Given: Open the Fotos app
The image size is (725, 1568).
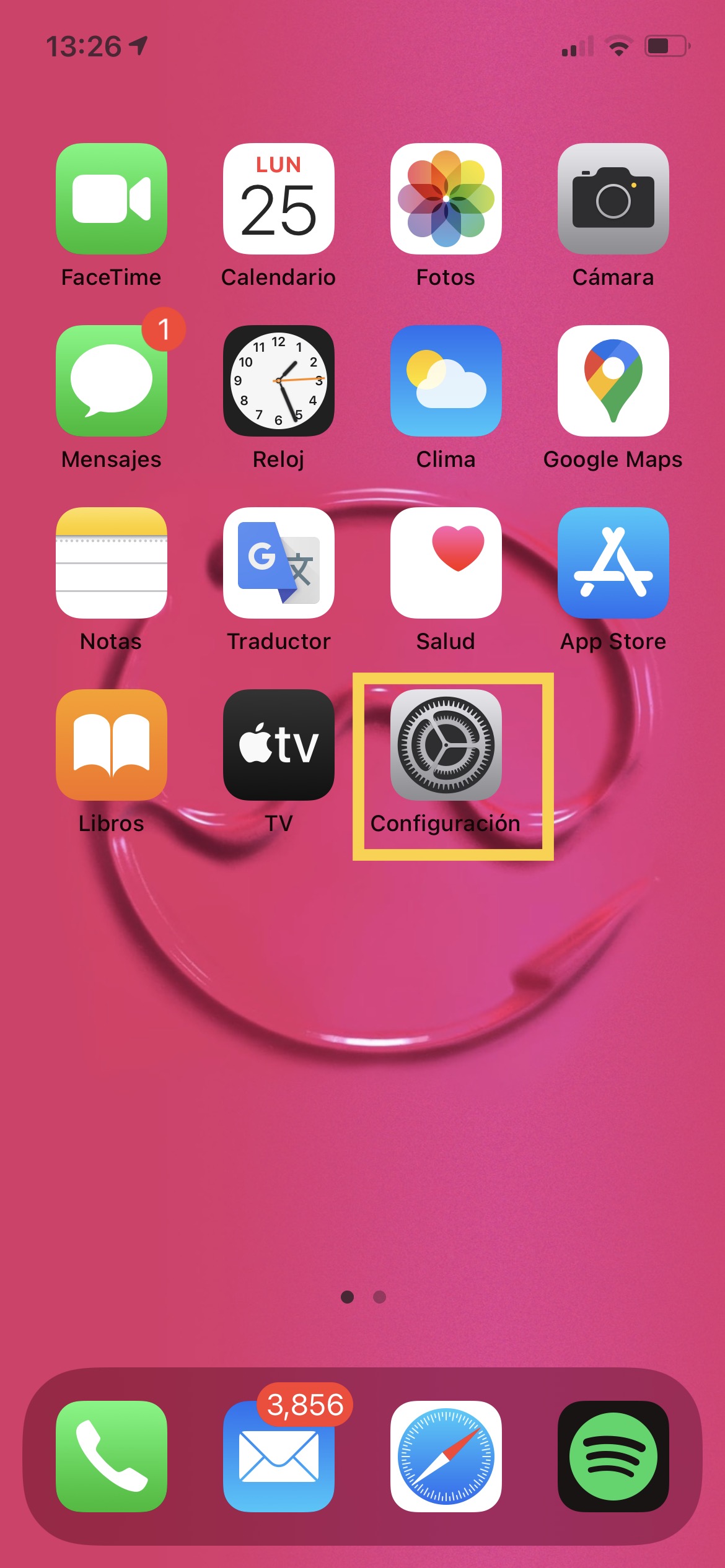Looking at the screenshot, I should point(446,199).
